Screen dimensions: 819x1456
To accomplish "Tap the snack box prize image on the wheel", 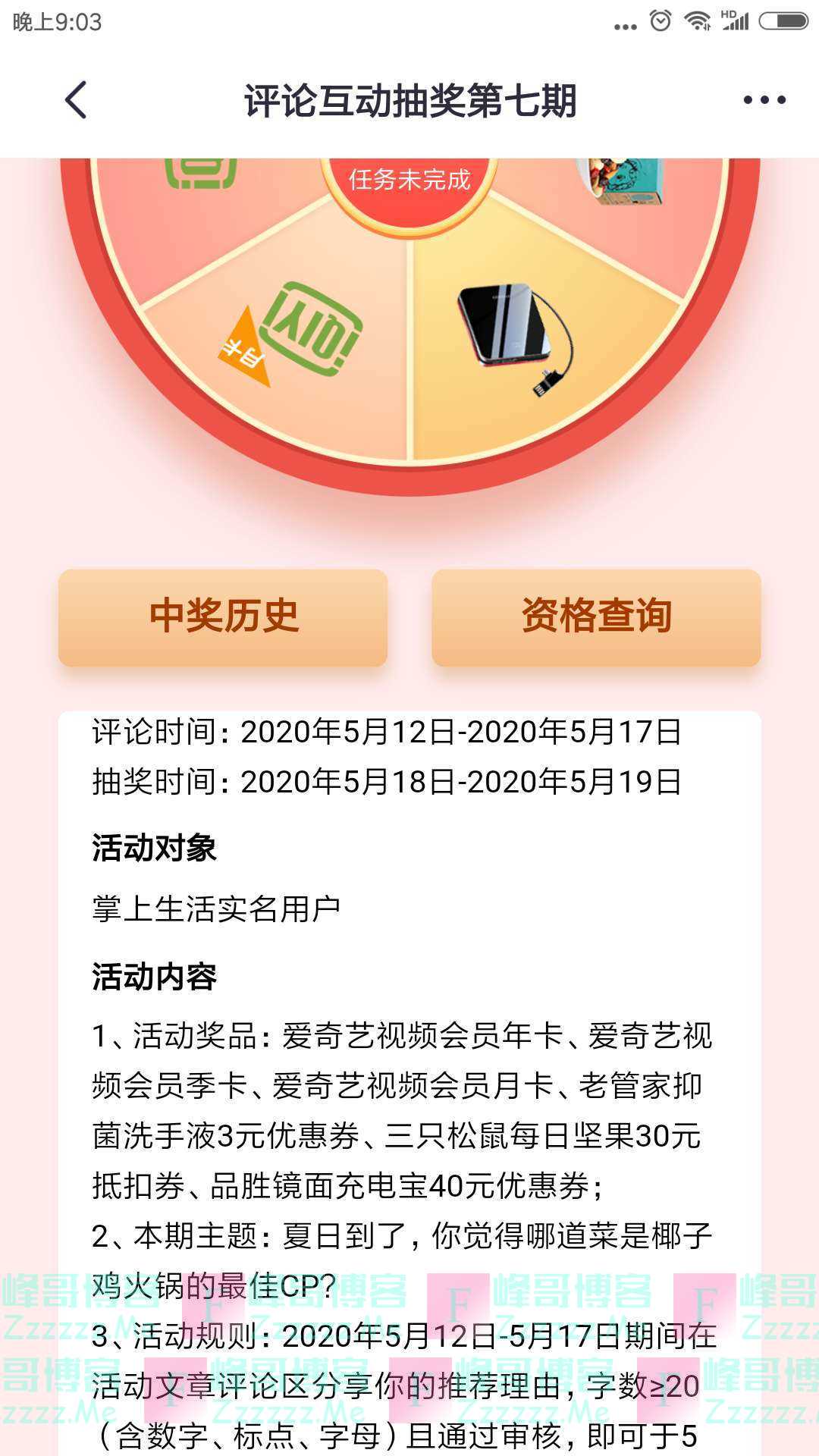I will pyautogui.click(x=622, y=182).
